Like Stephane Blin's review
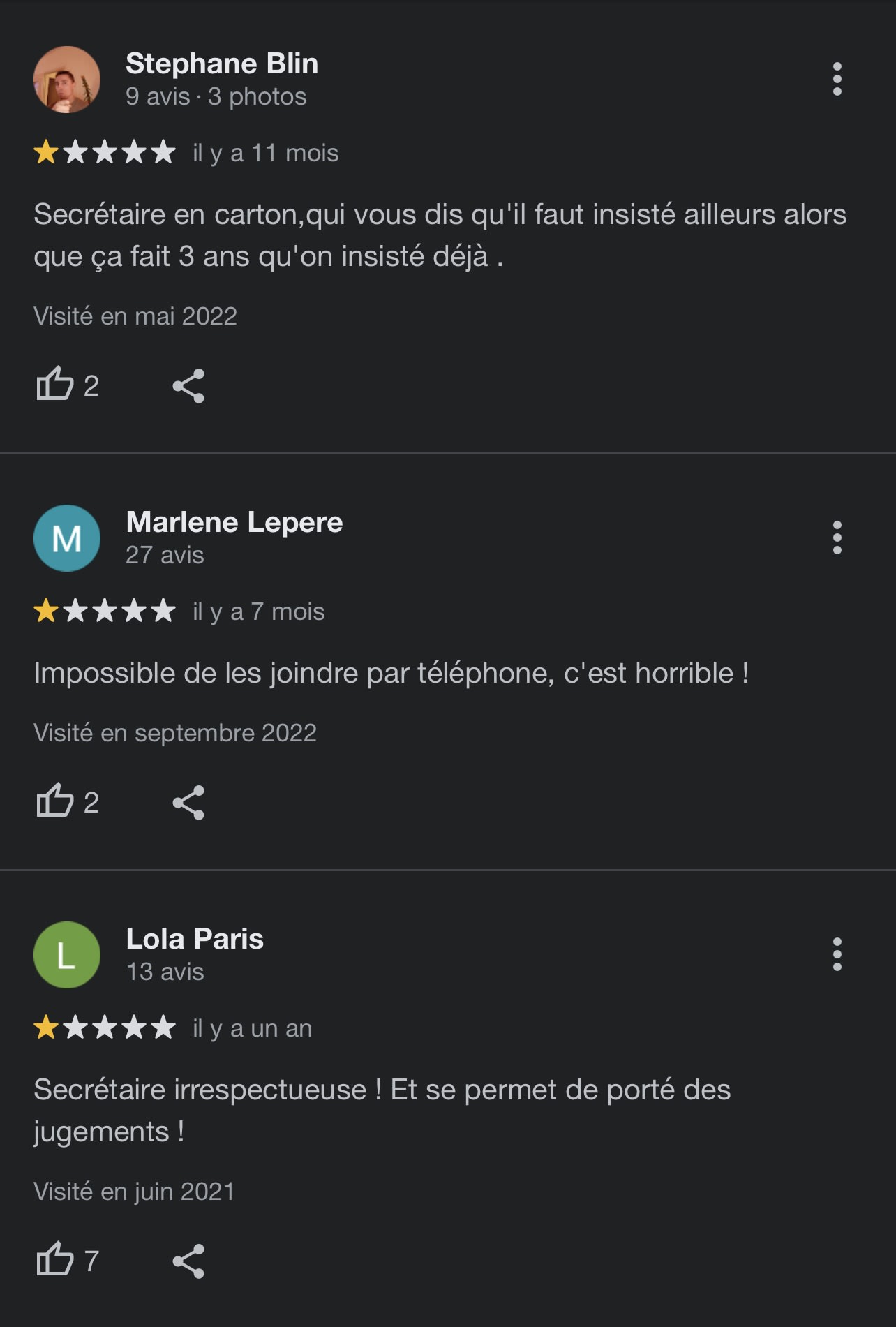 [55, 385]
